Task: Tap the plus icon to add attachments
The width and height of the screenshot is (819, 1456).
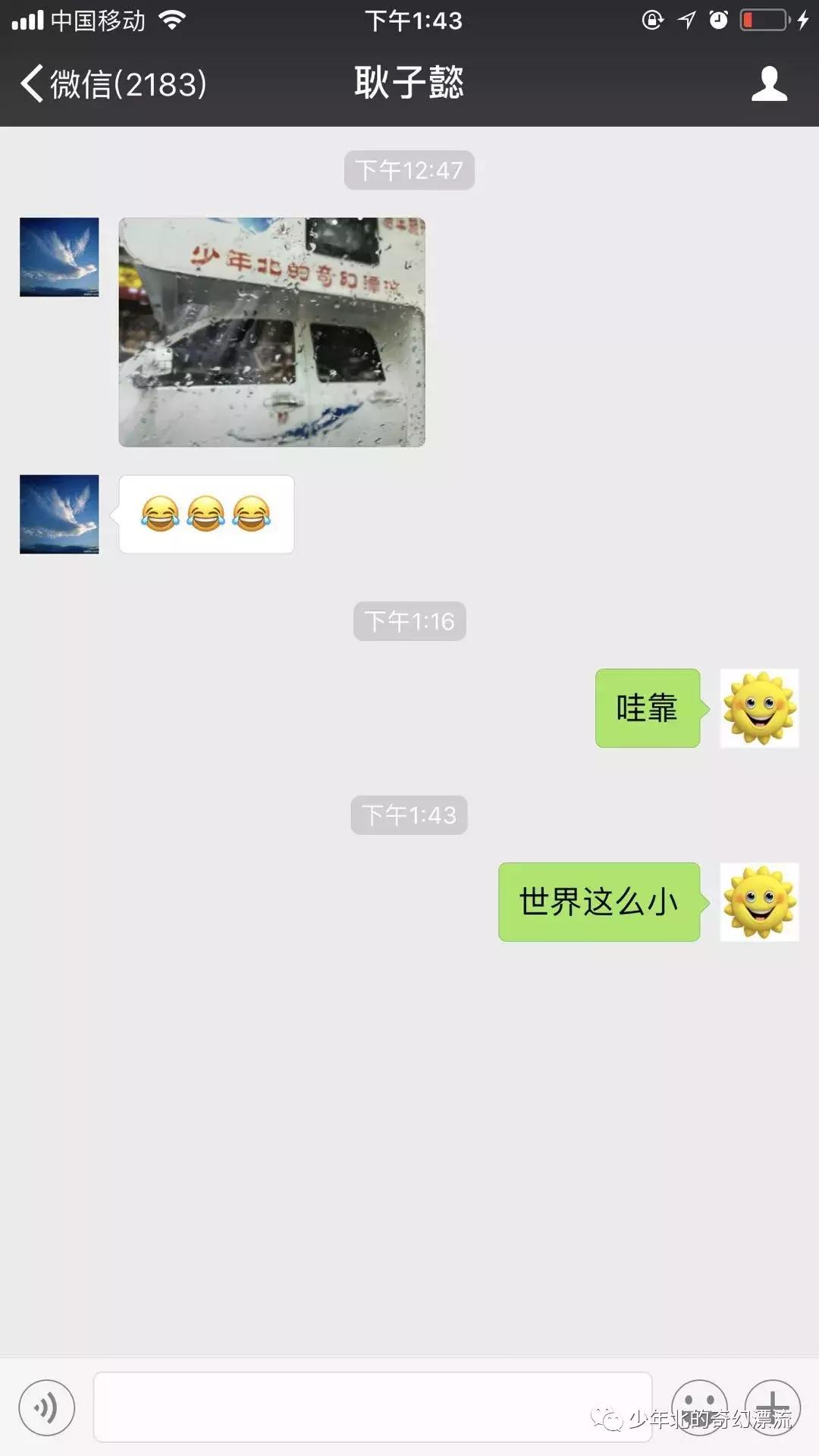Action: pyautogui.click(x=773, y=1407)
